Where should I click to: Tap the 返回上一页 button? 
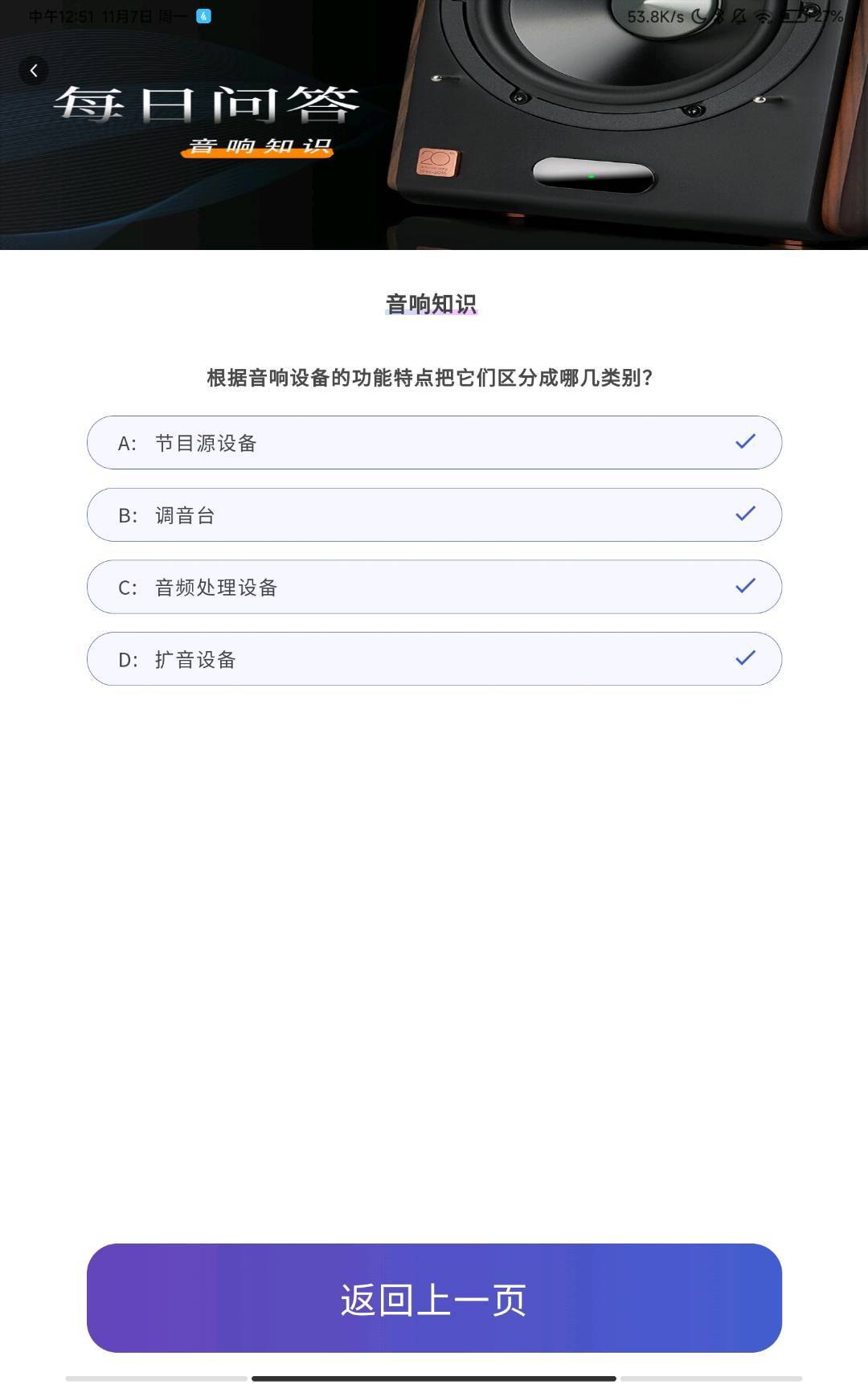coord(434,1298)
